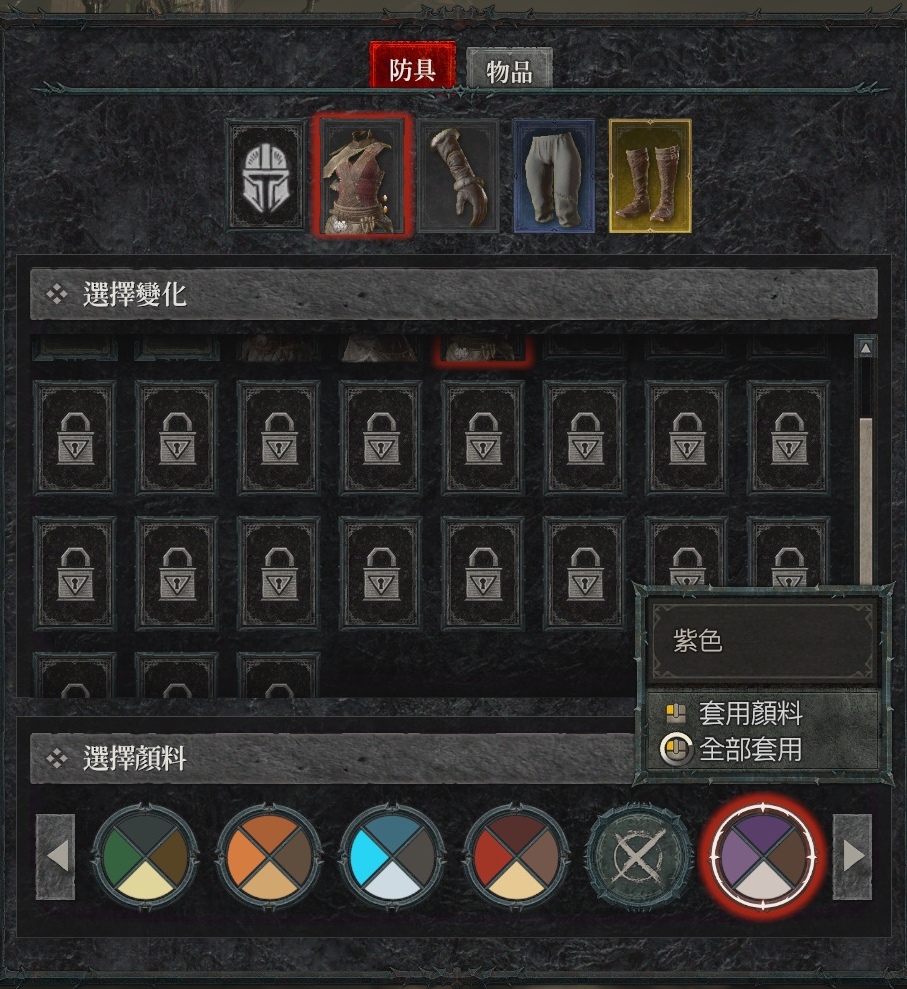This screenshot has height=989, width=907.
Task: Select the gloves armor slot
Action: pos(458,176)
